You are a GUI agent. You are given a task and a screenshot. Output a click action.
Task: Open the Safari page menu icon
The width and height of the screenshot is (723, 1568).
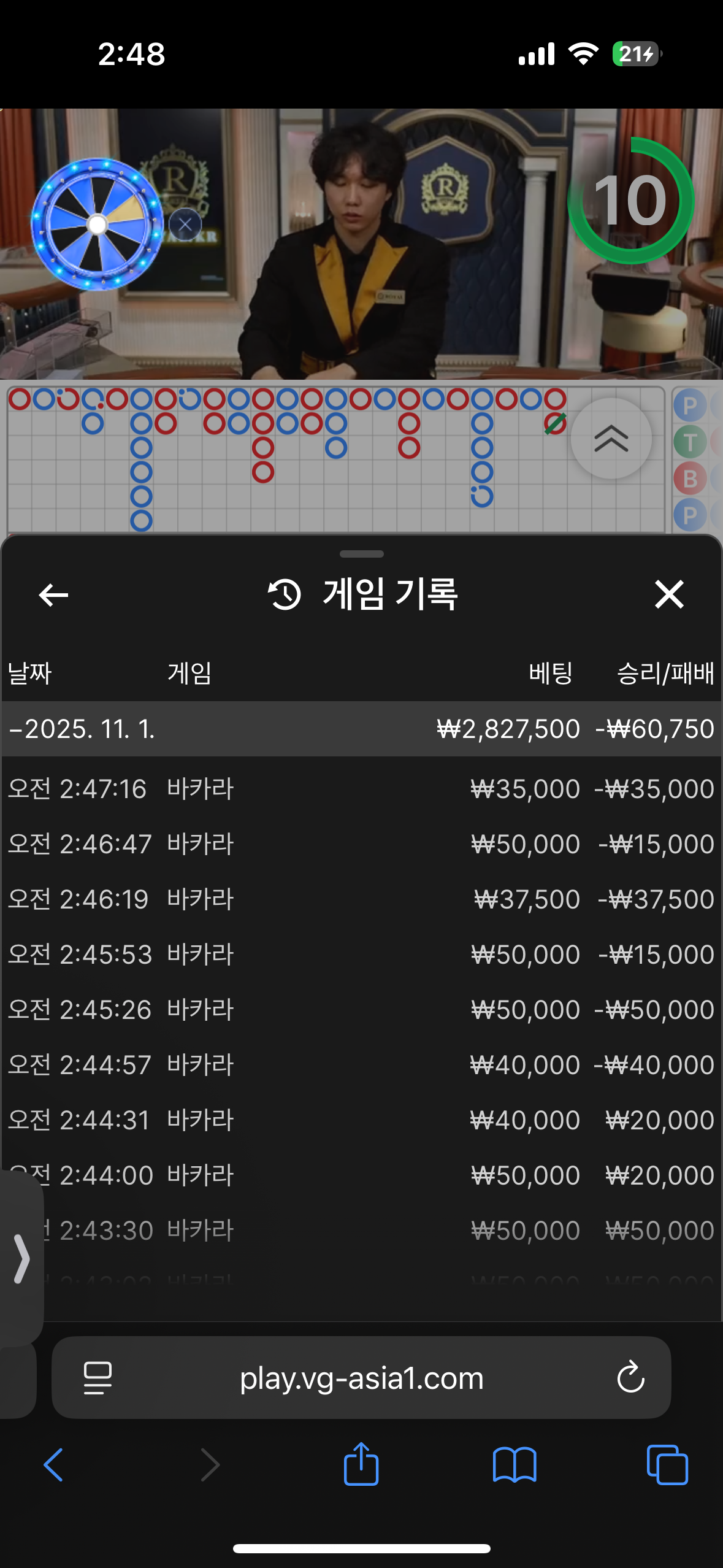point(98,1378)
